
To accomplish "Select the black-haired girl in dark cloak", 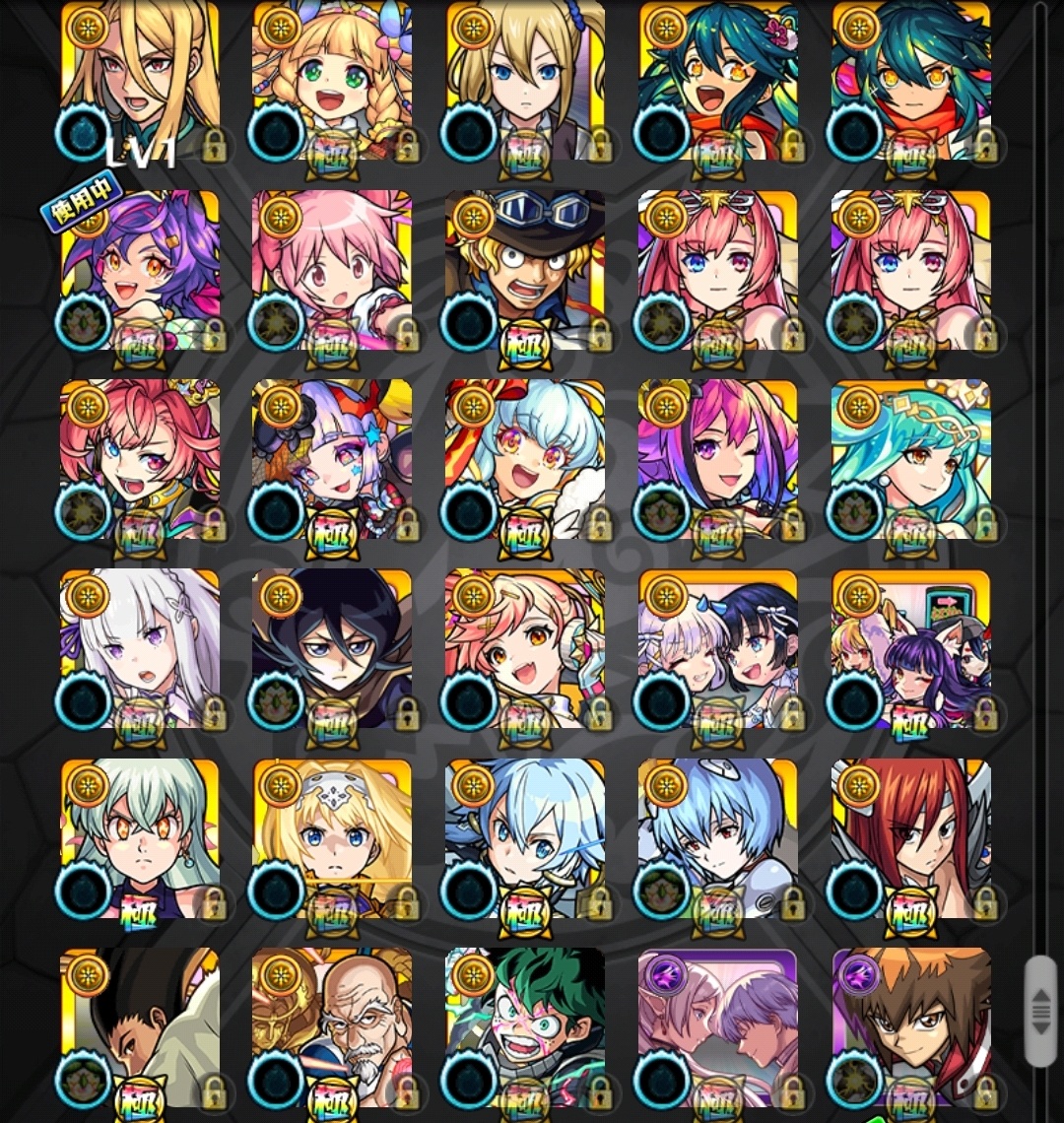I will tap(332, 648).
